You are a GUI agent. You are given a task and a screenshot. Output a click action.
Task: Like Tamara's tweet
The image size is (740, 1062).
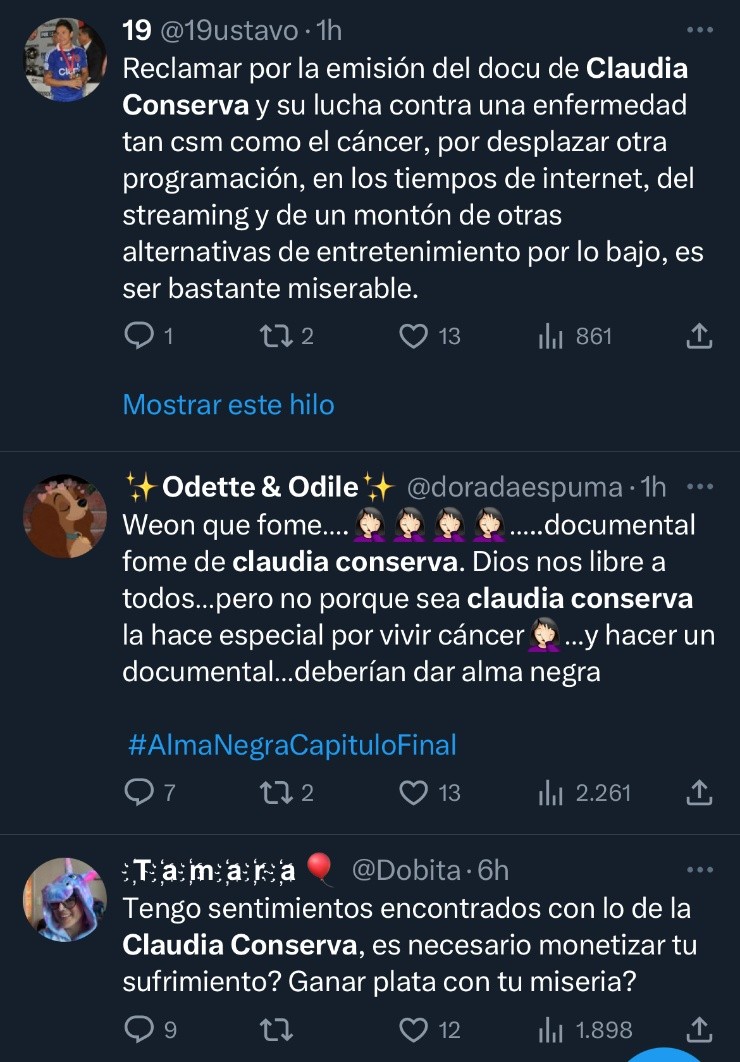[x=413, y=1030]
